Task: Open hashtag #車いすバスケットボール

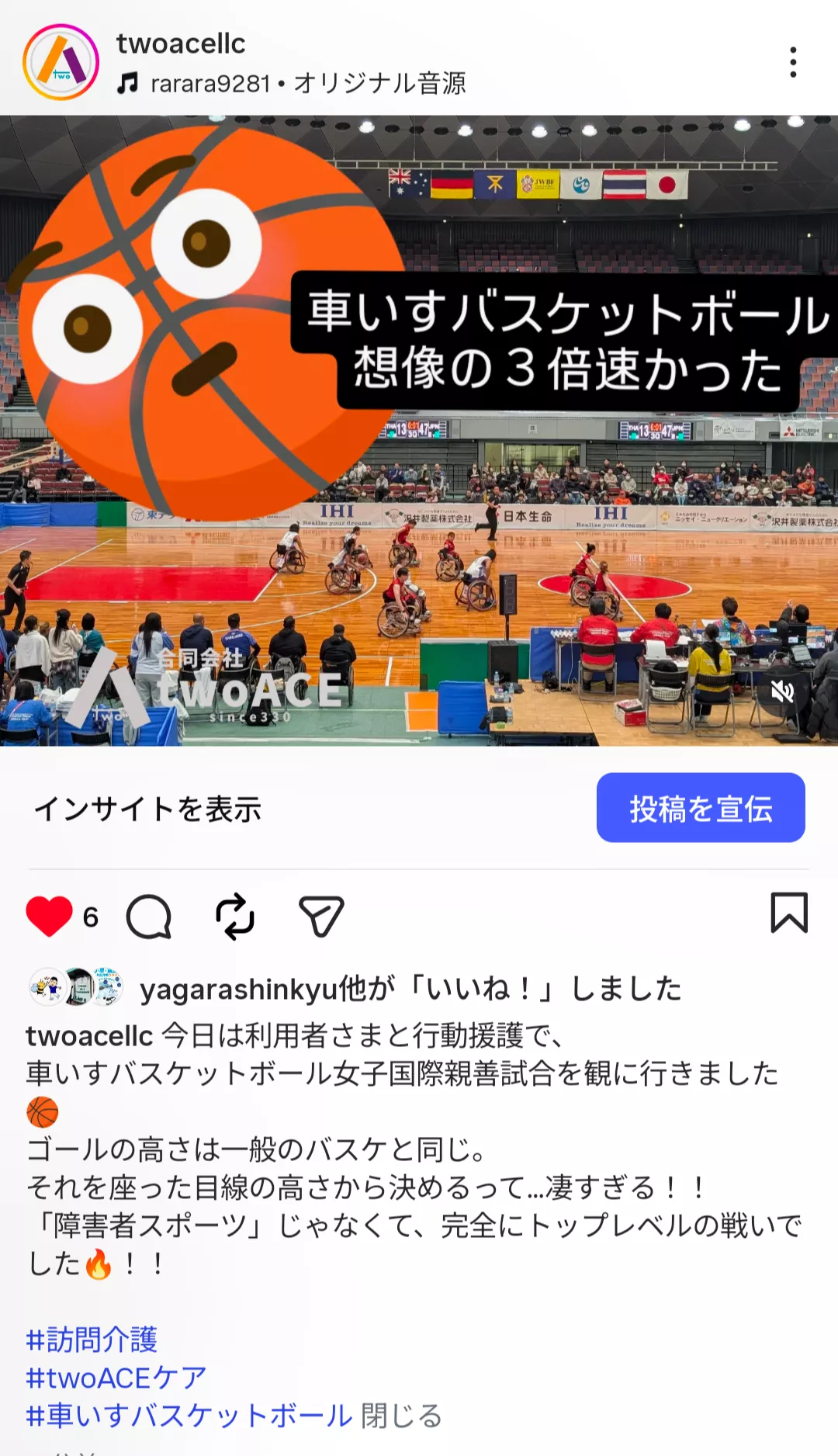Action: click(189, 1416)
